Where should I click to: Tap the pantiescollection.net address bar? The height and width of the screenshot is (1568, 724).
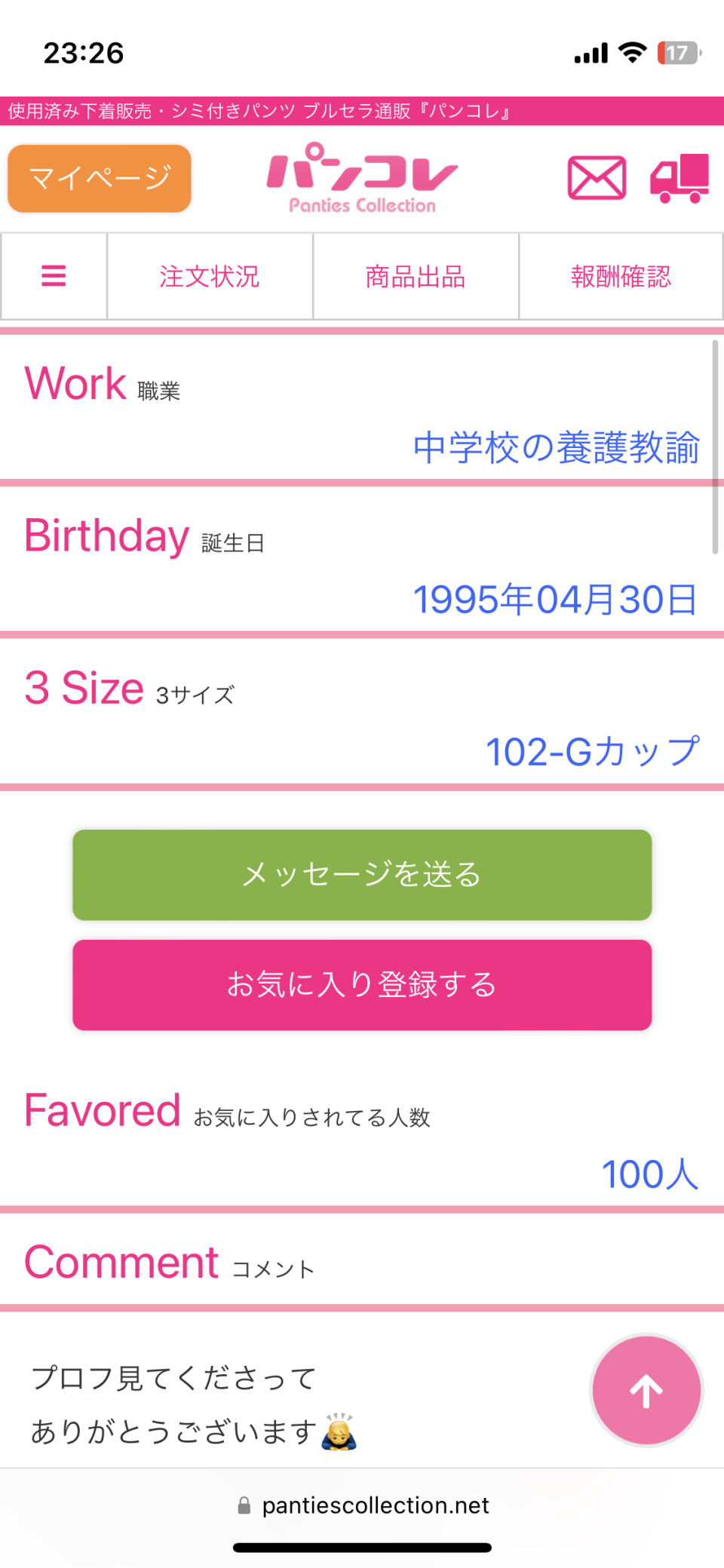point(364,1505)
